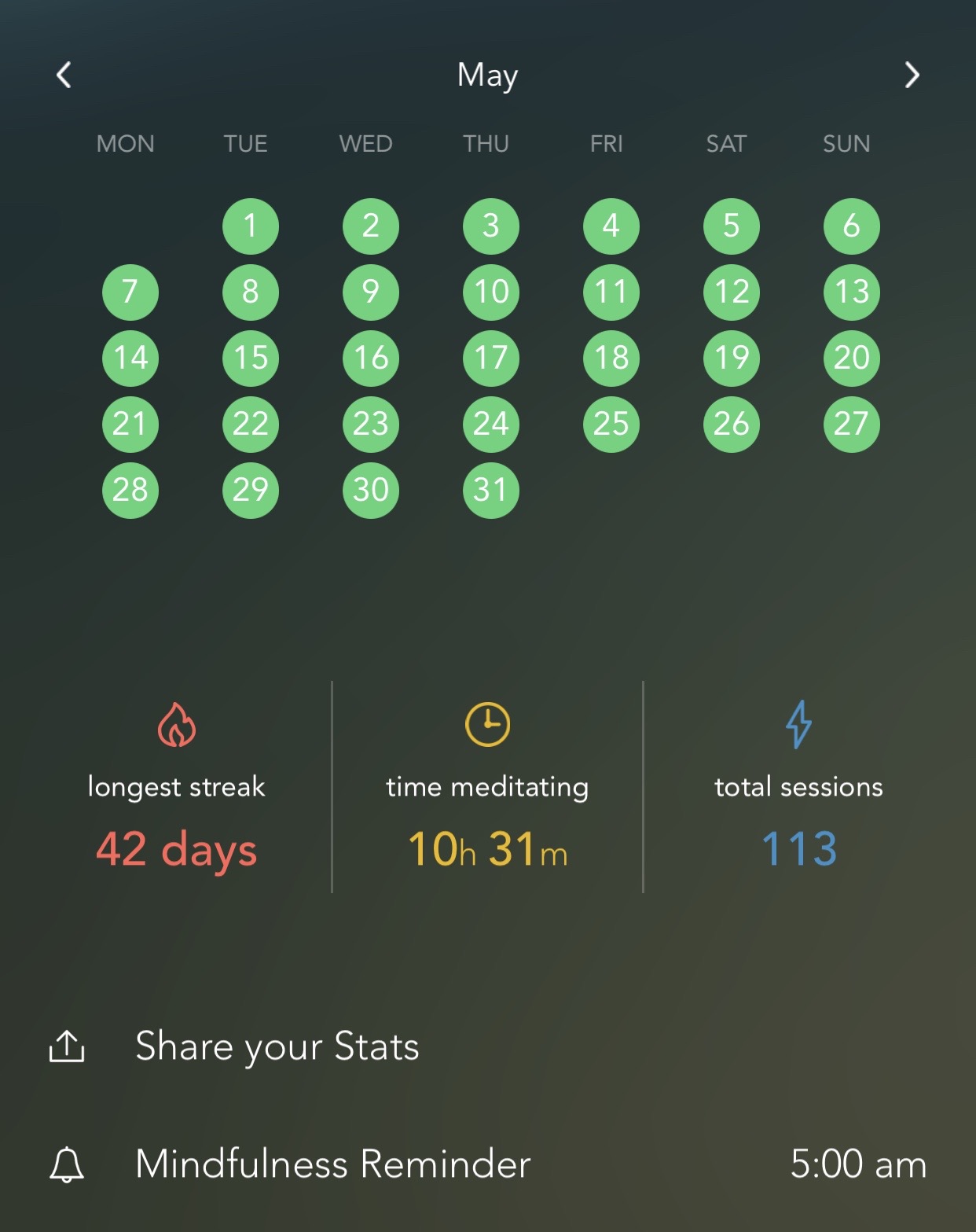Open Share your Stats

click(x=488, y=1046)
